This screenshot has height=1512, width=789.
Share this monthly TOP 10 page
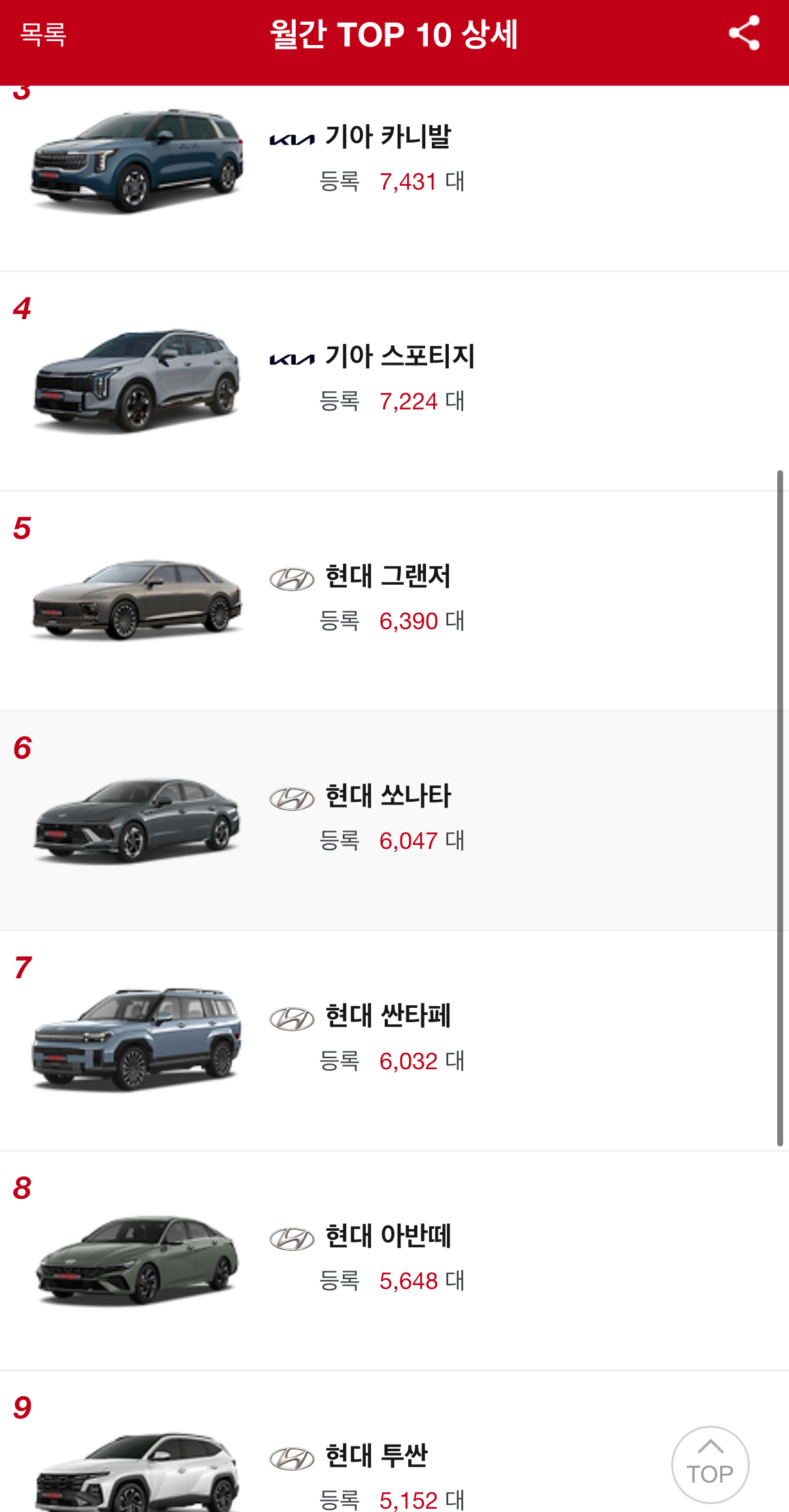(x=744, y=33)
